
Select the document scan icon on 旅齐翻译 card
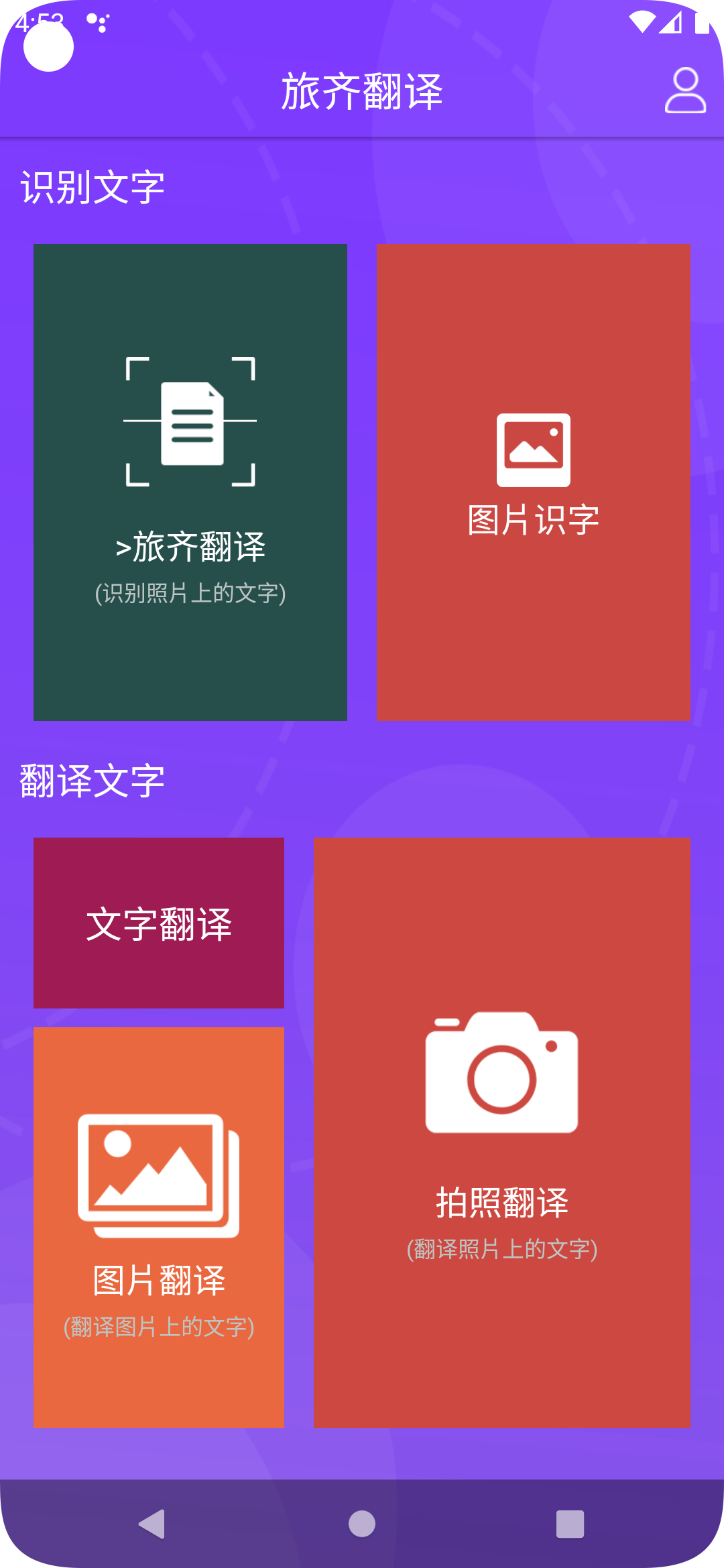(x=190, y=421)
